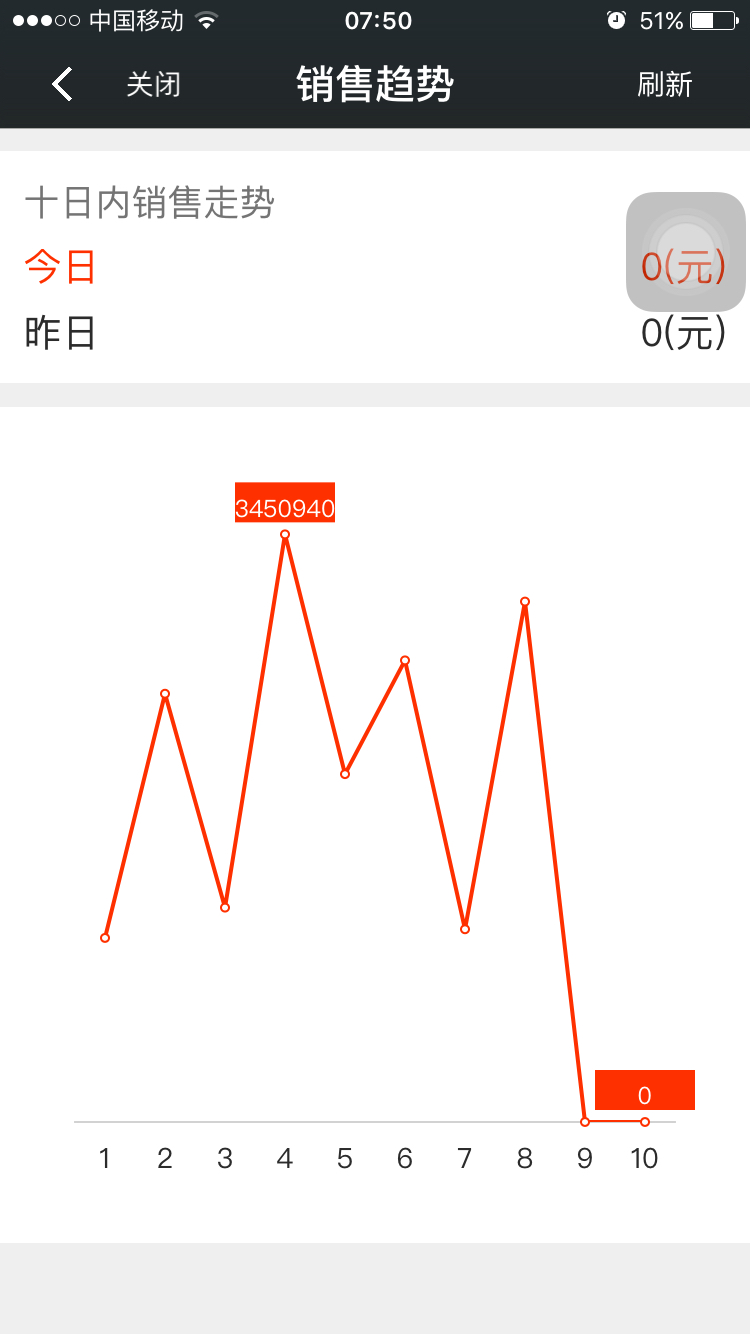Go back using the header arrow
750x1334 pixels.
point(62,85)
